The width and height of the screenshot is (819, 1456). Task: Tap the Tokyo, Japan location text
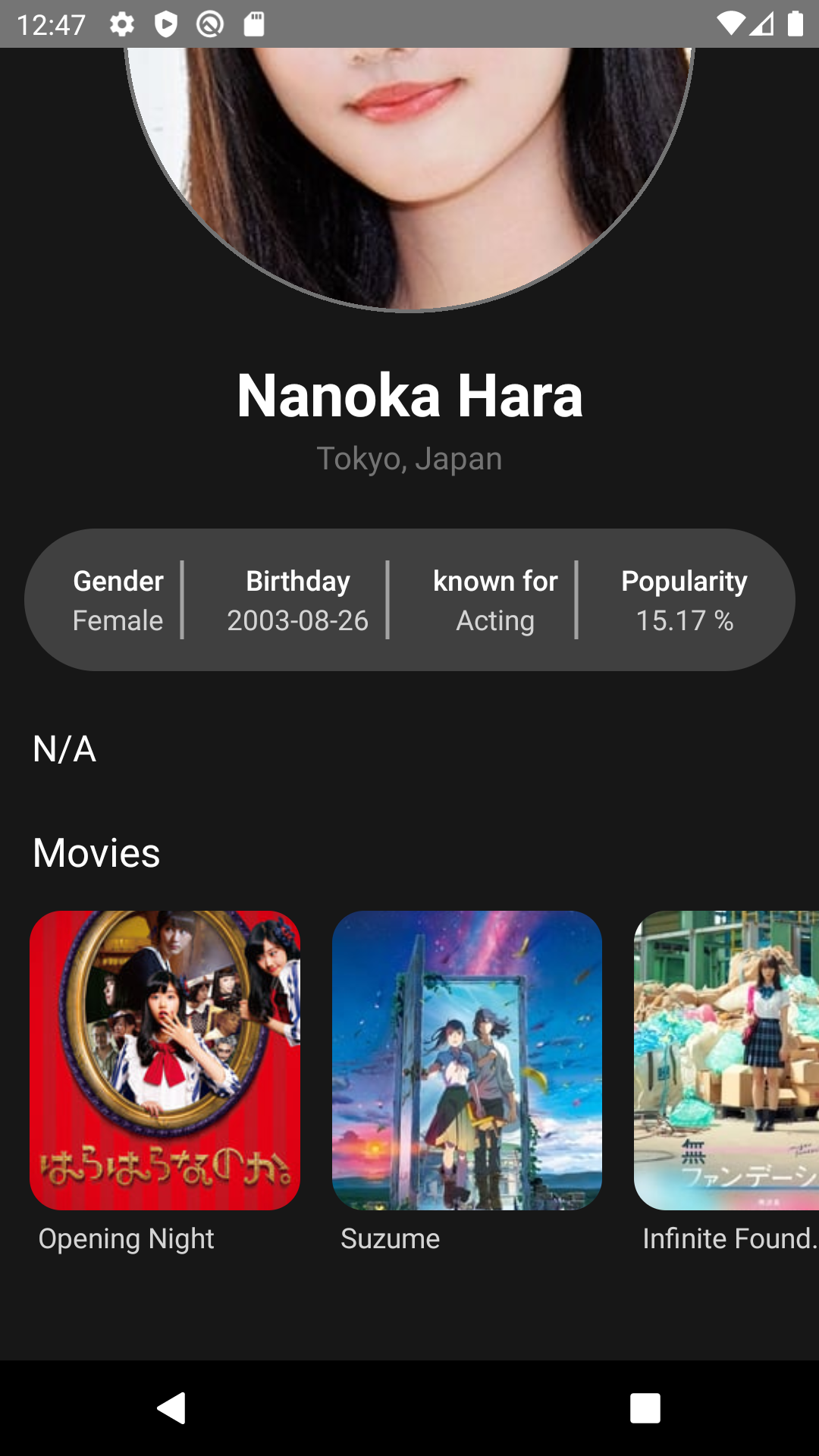(409, 459)
